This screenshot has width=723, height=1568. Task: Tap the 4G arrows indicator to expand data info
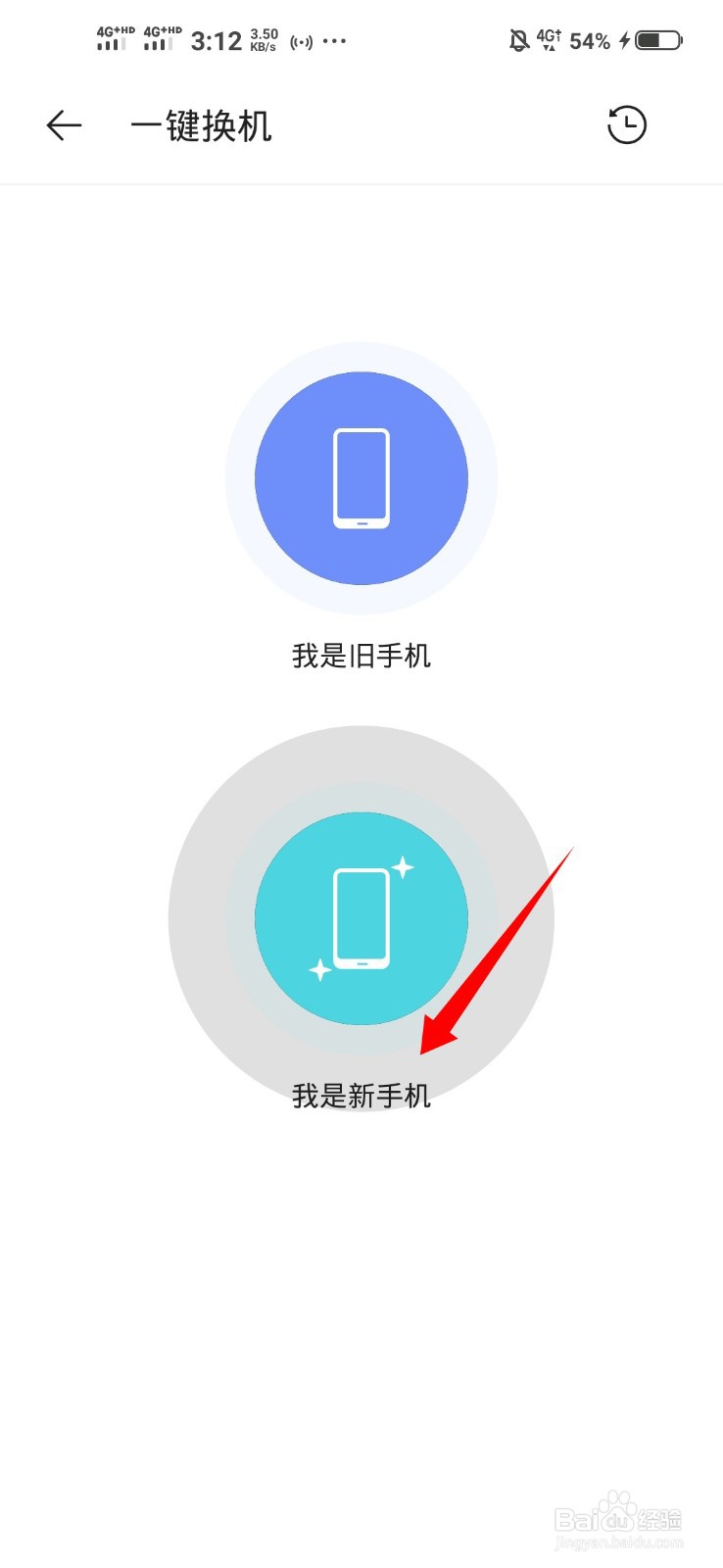546,39
